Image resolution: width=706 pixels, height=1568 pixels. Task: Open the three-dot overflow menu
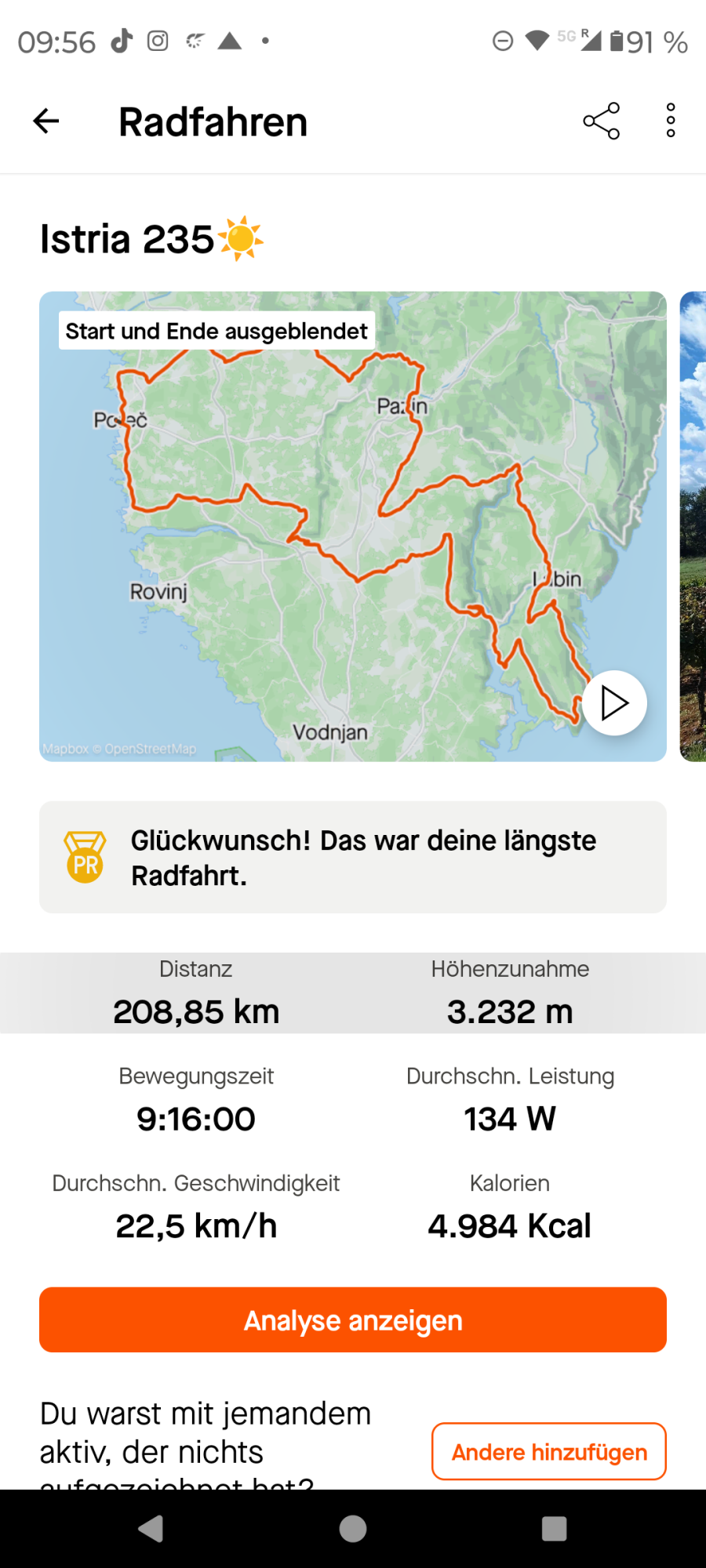[670, 121]
